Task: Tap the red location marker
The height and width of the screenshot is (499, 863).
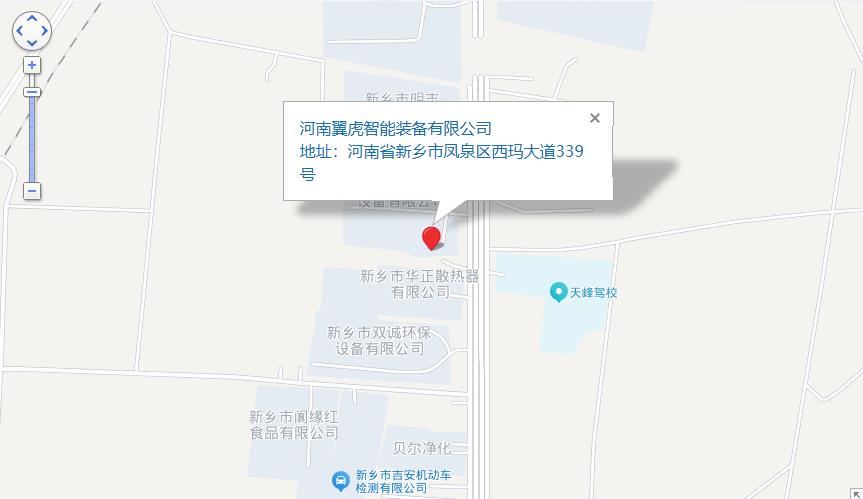Action: pyautogui.click(x=432, y=237)
